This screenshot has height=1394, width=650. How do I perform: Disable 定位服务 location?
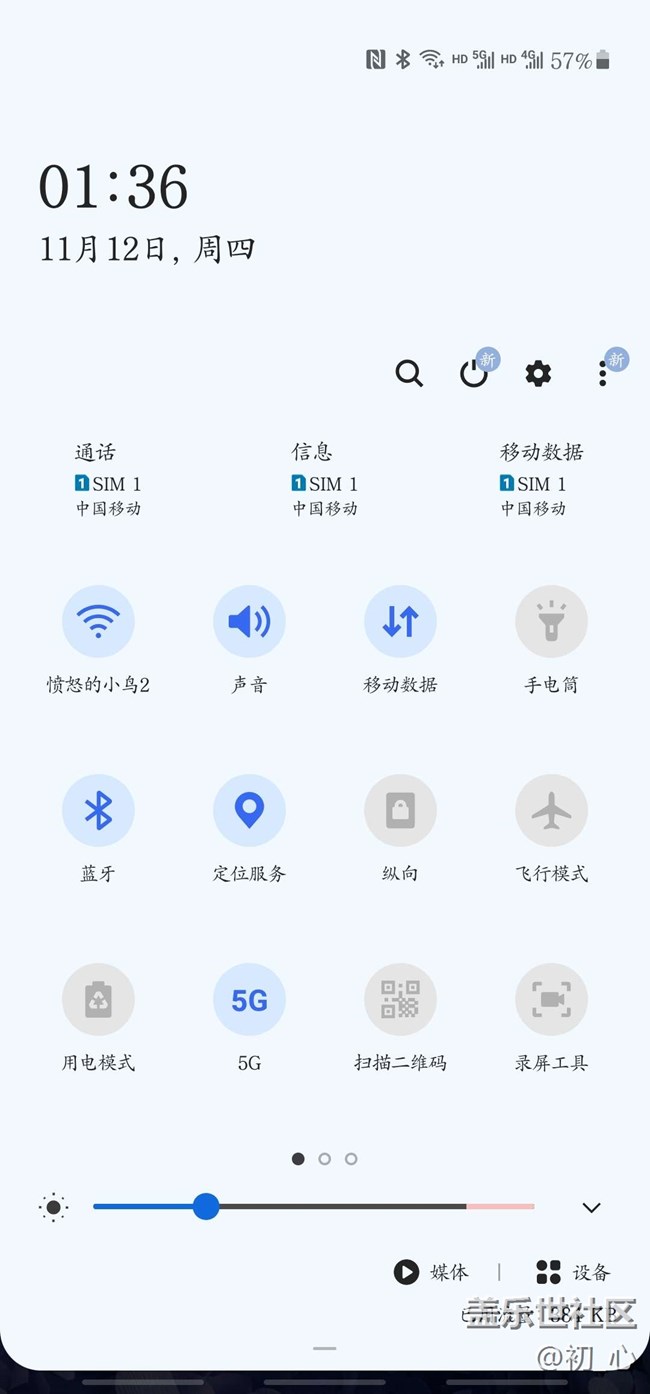[x=249, y=810]
